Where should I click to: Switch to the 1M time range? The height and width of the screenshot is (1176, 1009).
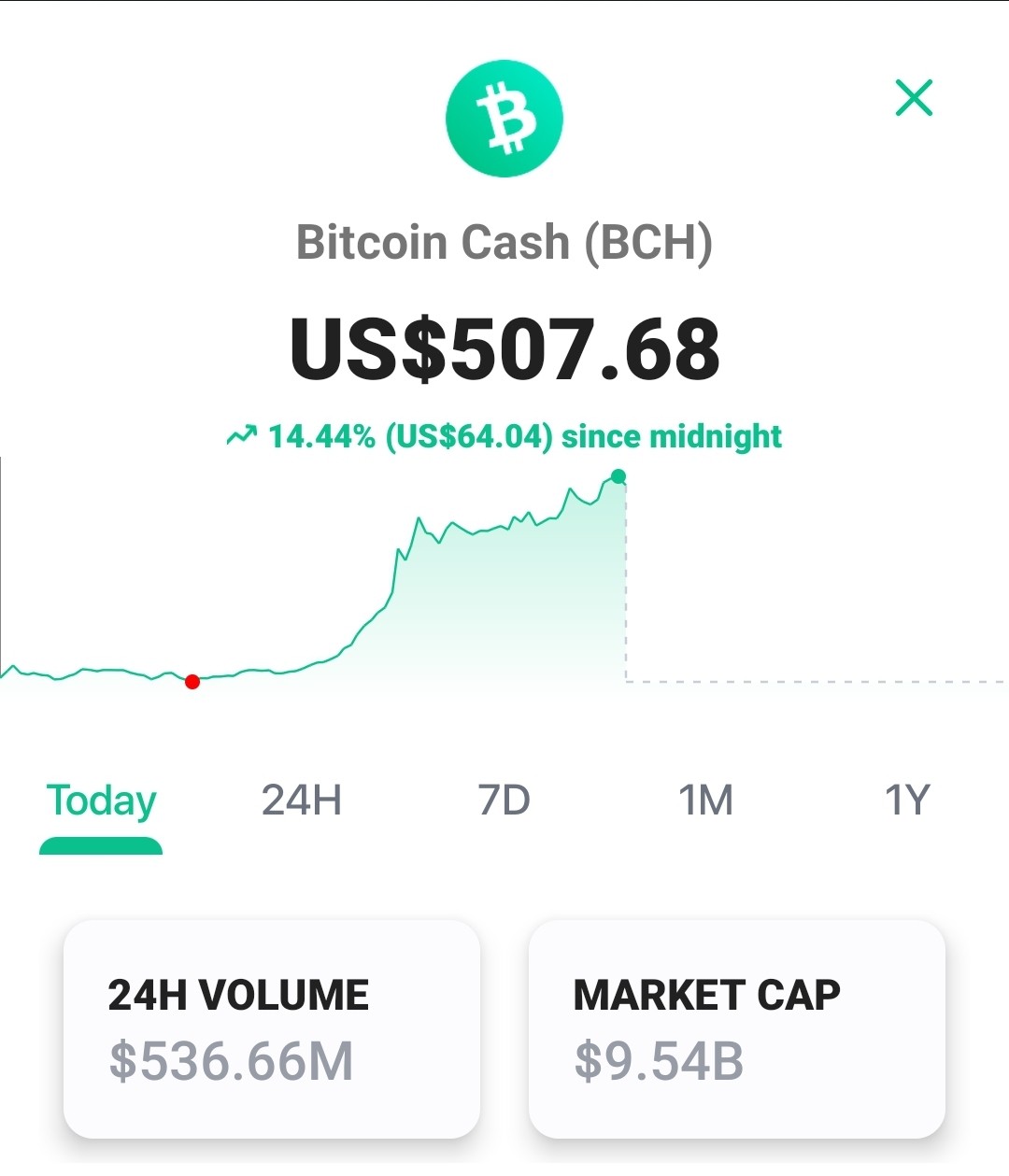pyautogui.click(x=705, y=801)
